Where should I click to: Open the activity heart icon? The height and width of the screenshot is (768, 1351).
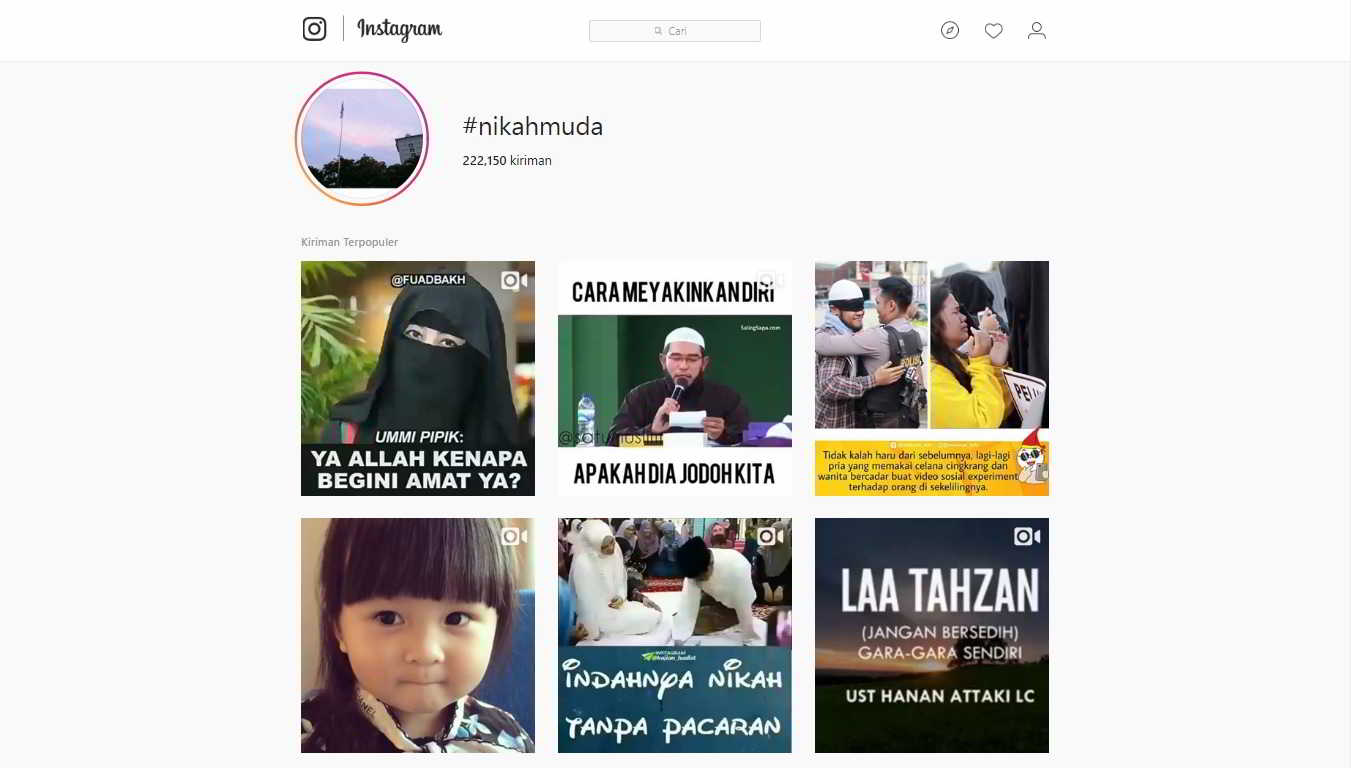(x=993, y=31)
